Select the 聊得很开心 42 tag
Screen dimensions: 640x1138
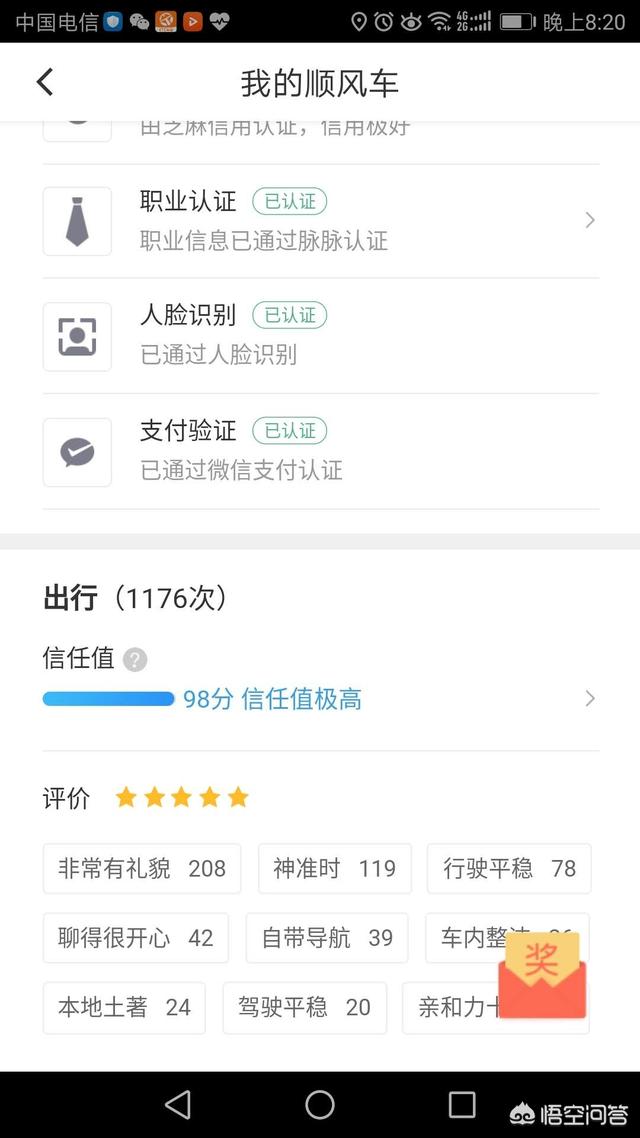tap(136, 938)
